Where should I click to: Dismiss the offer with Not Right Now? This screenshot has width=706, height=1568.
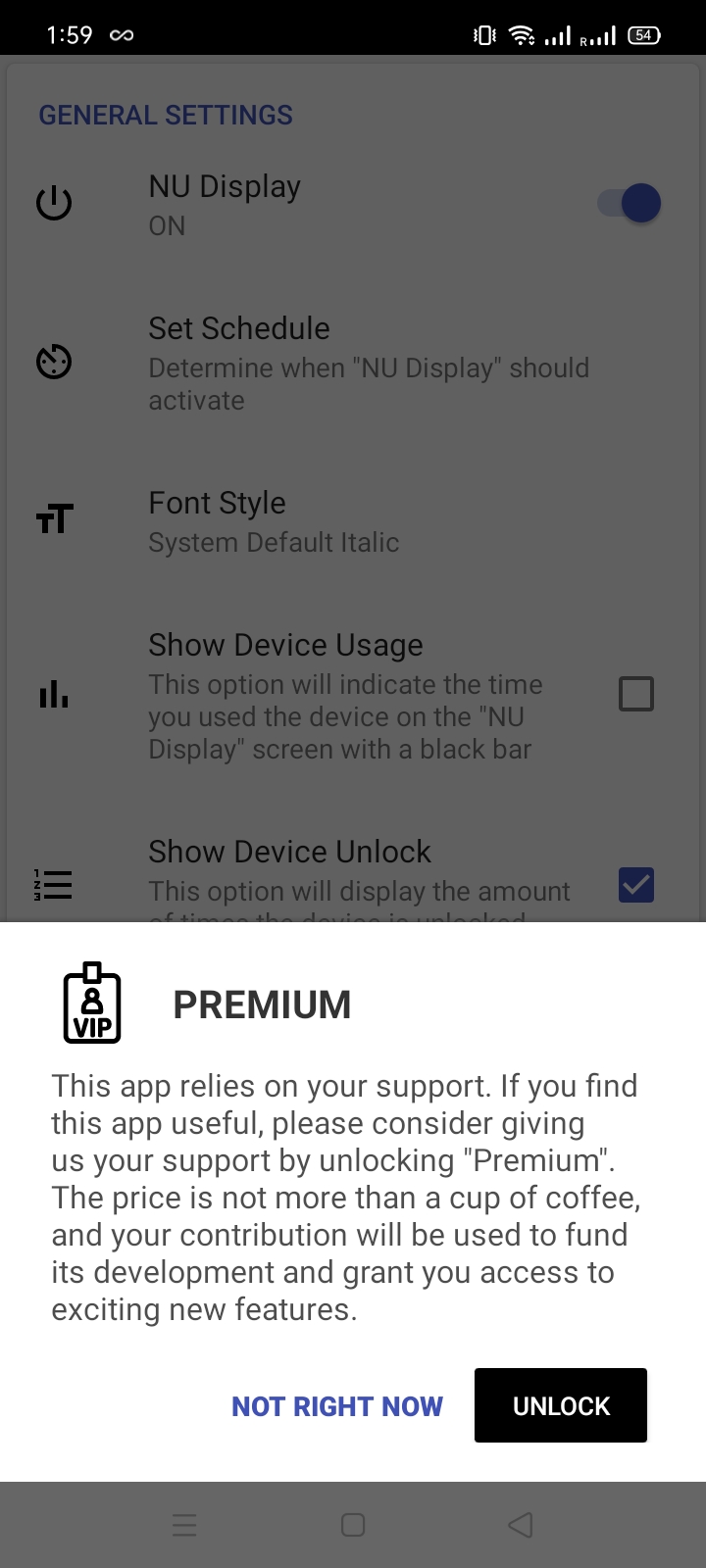[x=337, y=1406]
